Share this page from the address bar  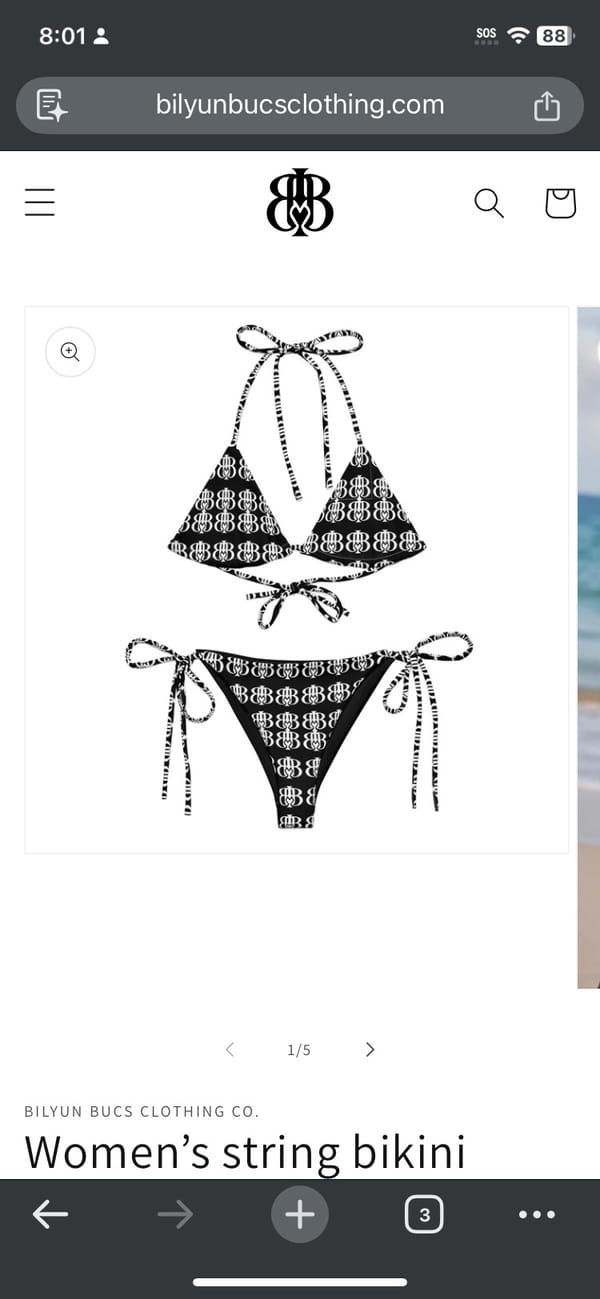547,105
